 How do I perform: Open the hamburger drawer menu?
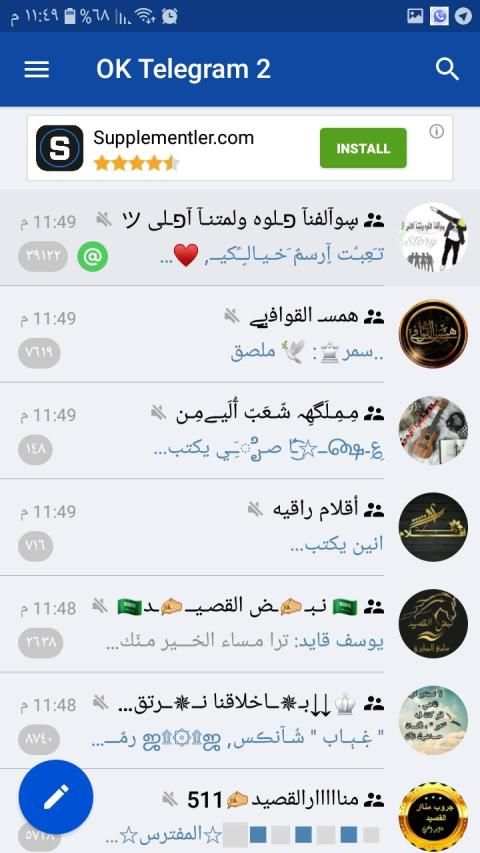coord(36,69)
